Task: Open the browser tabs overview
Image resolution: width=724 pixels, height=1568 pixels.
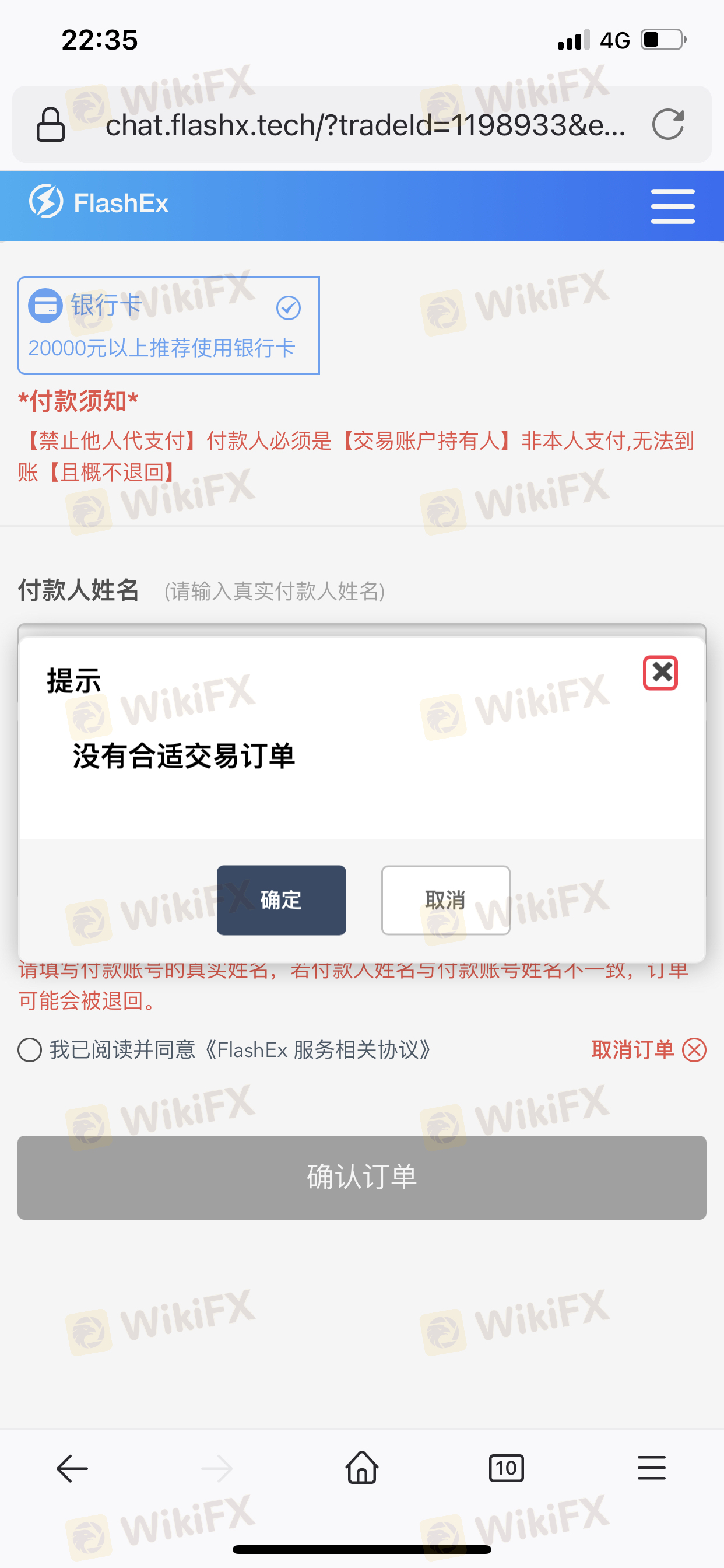Action: click(506, 1468)
